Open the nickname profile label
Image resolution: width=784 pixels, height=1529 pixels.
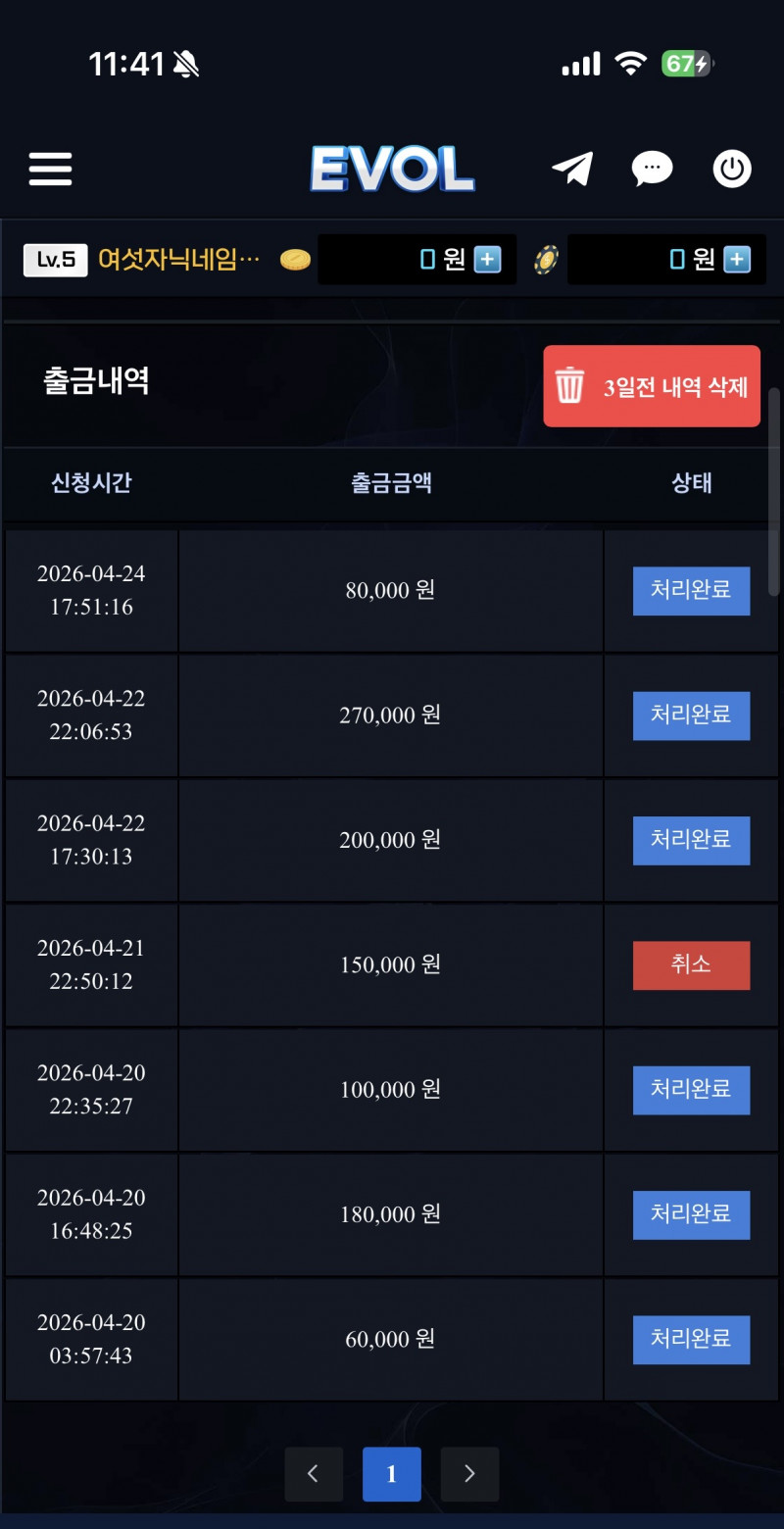pyautogui.click(x=179, y=260)
